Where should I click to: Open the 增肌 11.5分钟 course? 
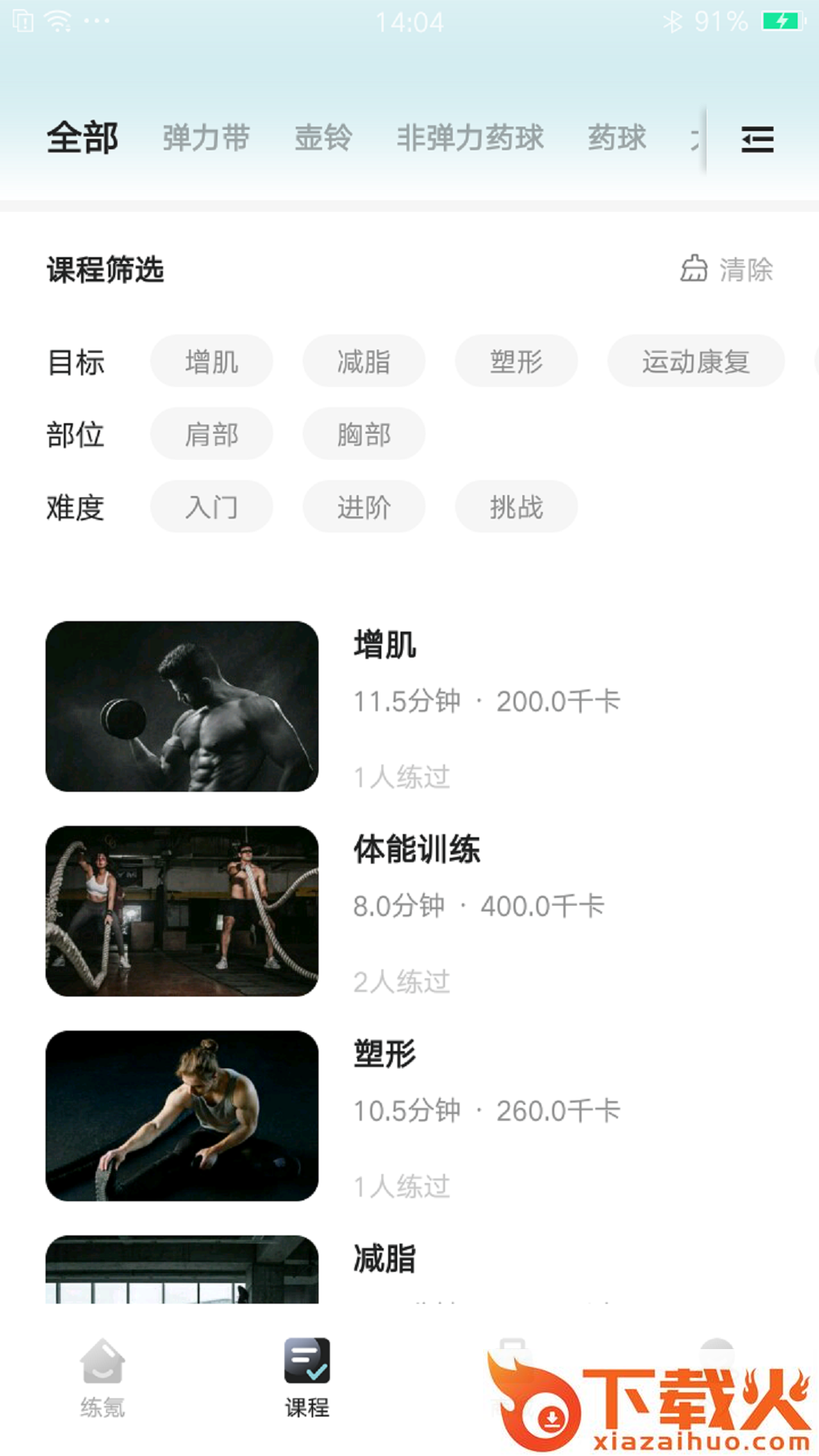tap(409, 707)
